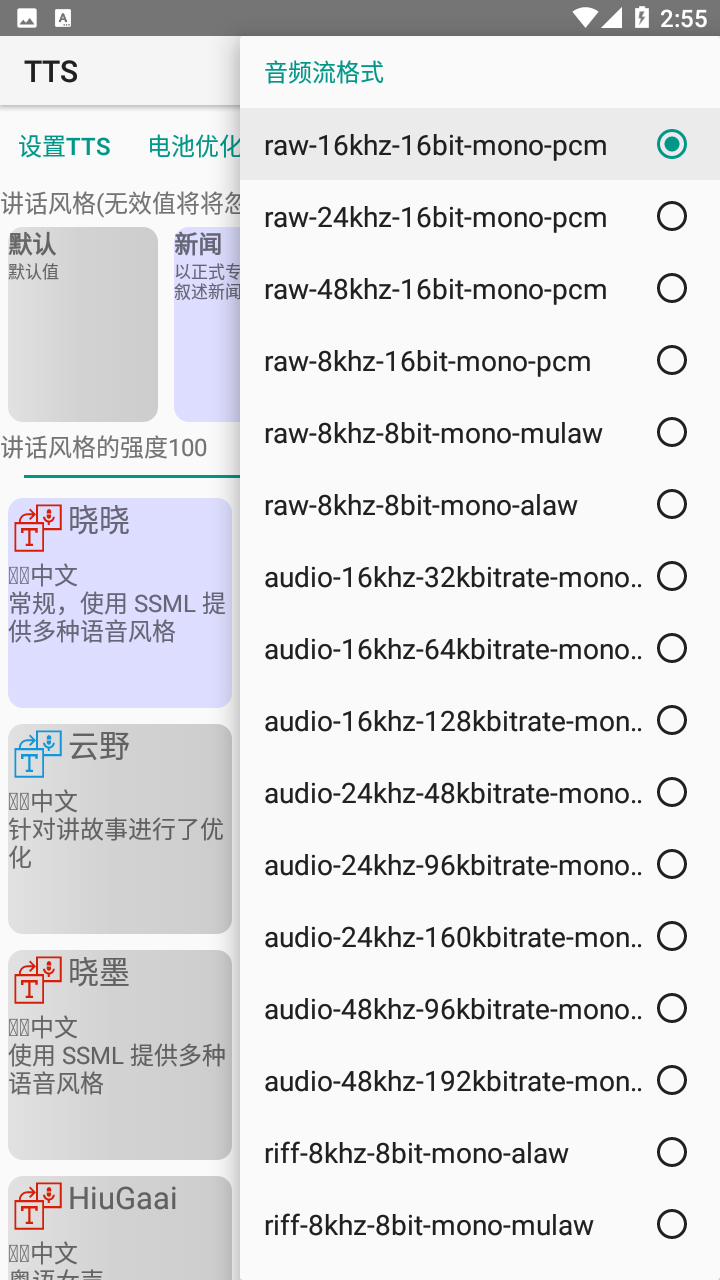This screenshot has width=720, height=1280.
Task: Pick raw-48khz-16bit-mono-pcm audio format
Action: [478, 289]
